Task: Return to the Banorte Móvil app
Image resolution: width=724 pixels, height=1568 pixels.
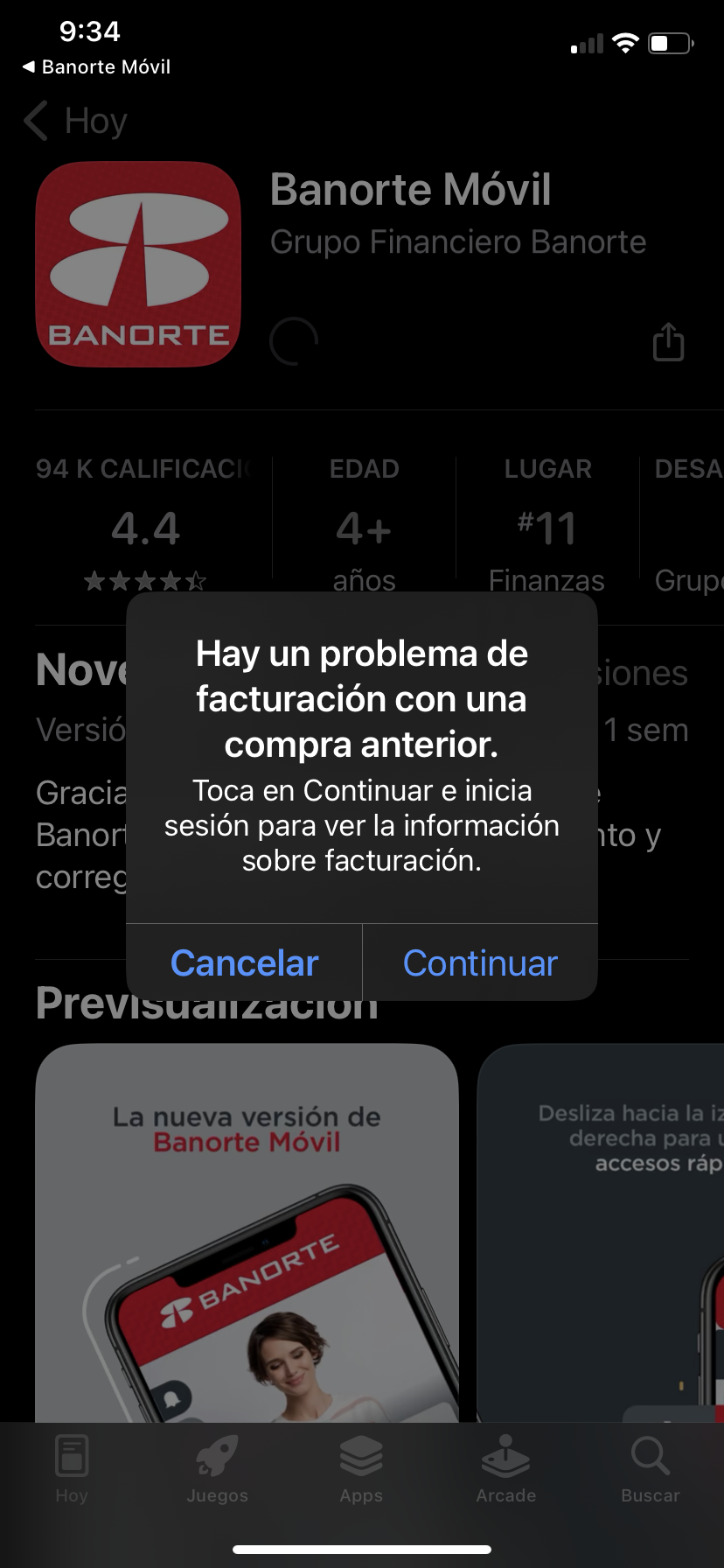Action: point(96,66)
